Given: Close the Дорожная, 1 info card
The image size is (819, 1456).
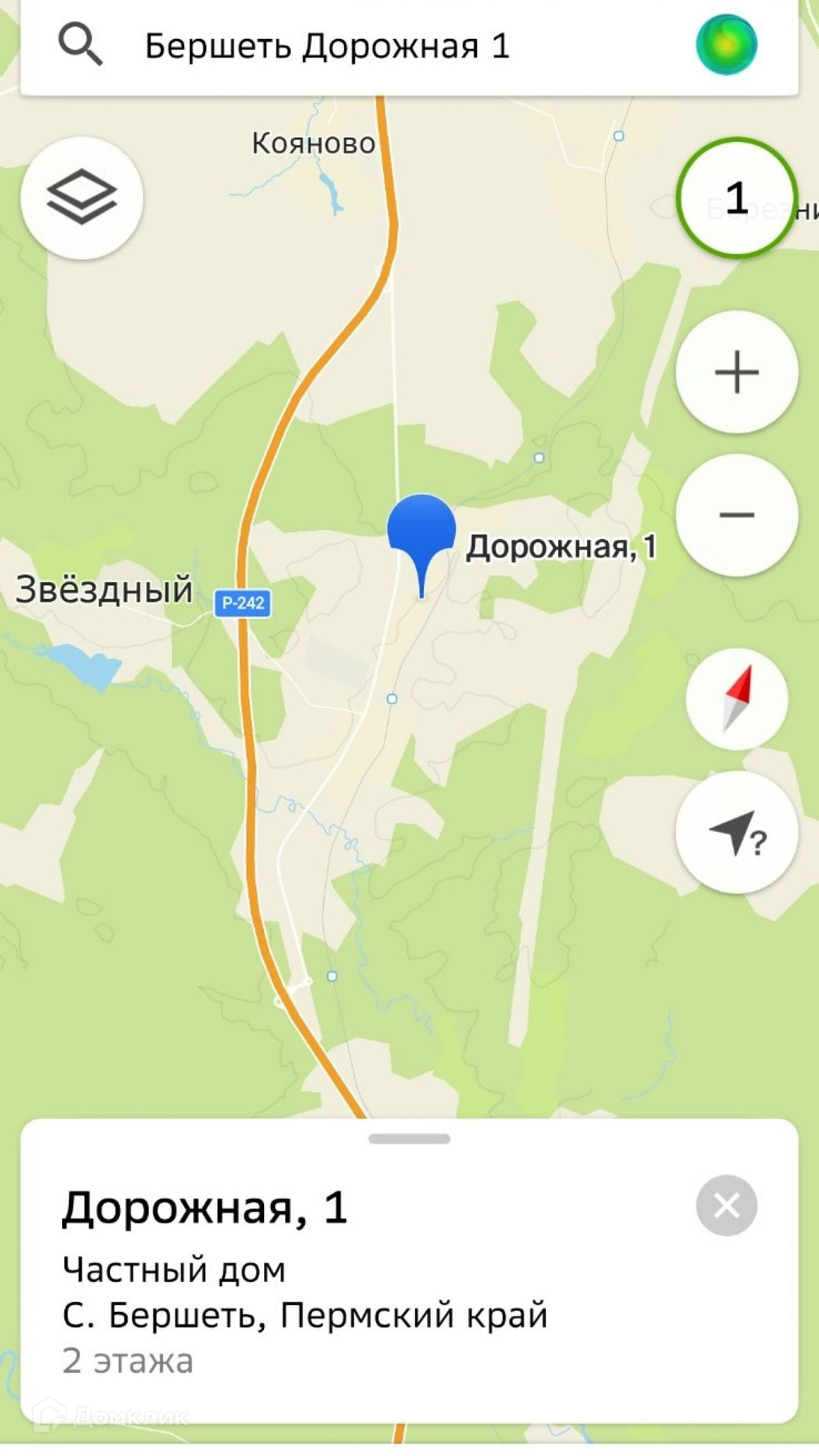Looking at the screenshot, I should coord(726,1205).
